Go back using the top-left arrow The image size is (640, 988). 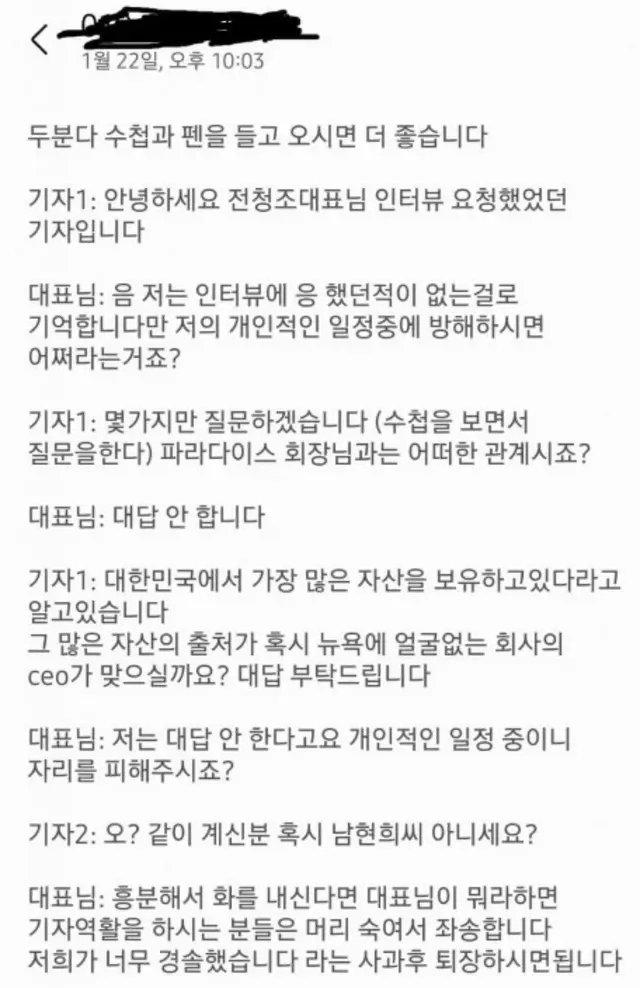(39, 40)
